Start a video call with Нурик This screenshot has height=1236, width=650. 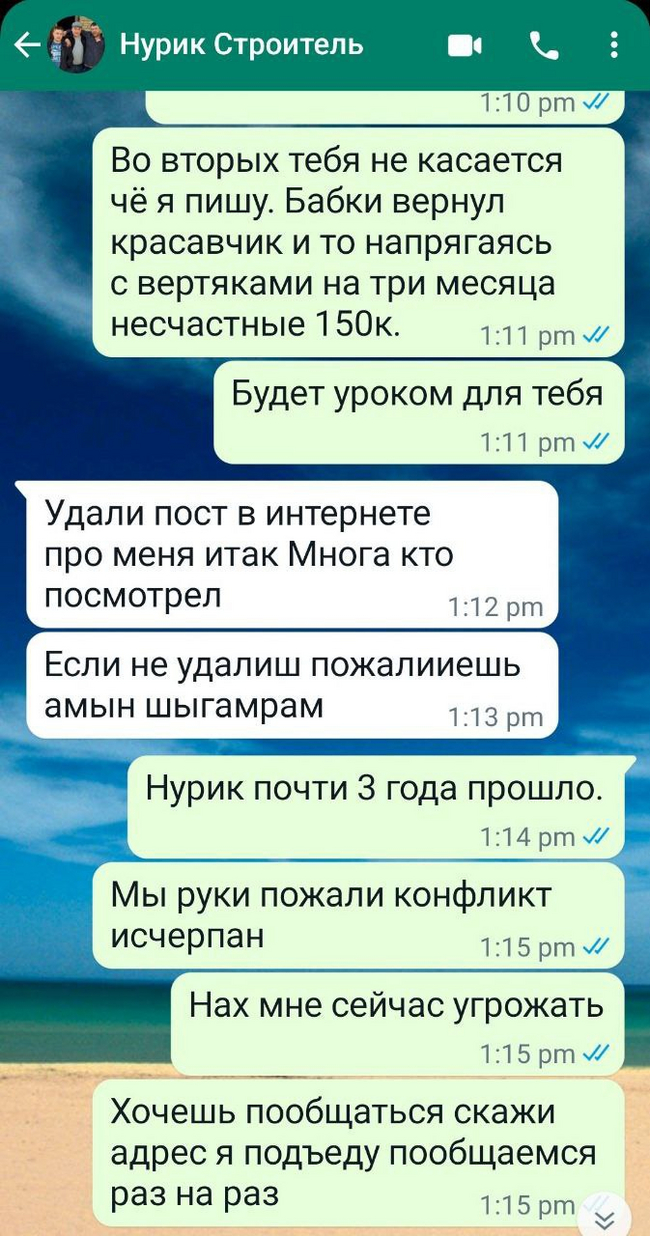point(464,46)
